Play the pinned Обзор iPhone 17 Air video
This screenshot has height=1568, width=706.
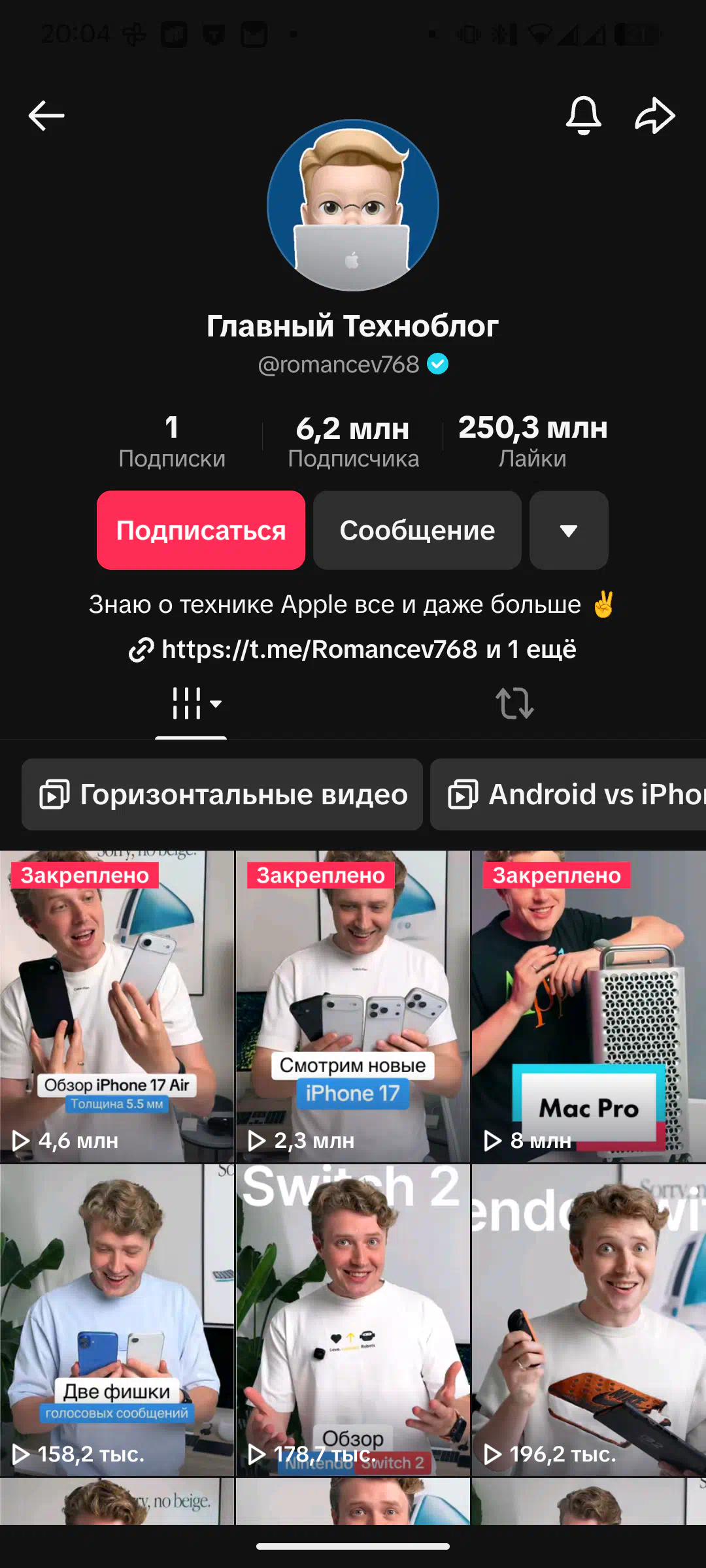coord(117,1006)
